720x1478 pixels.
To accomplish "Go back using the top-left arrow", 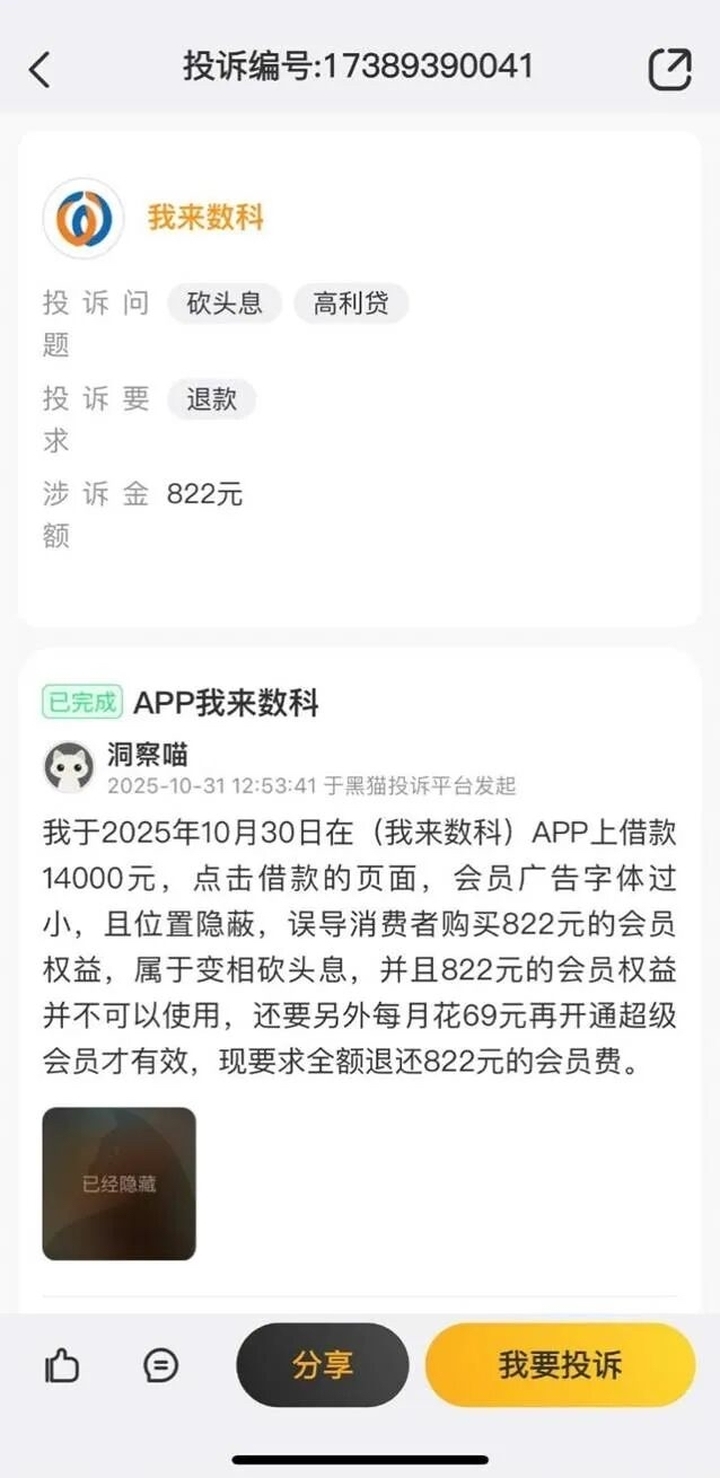I will (40, 68).
